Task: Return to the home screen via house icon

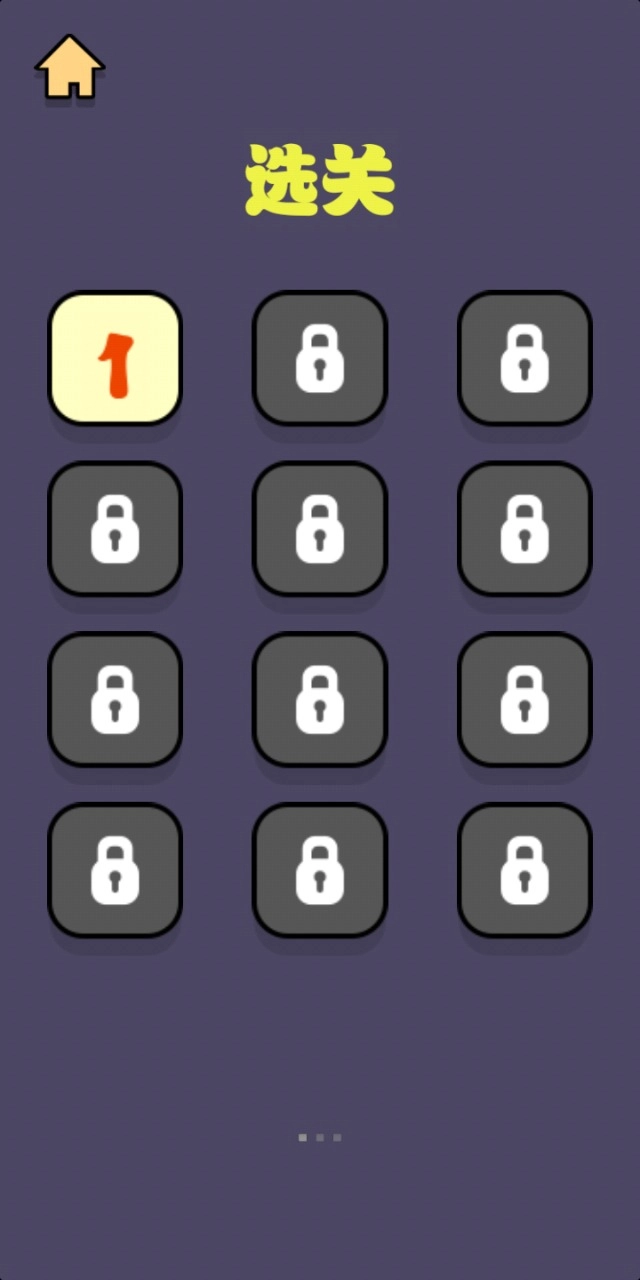Action: pyautogui.click(x=70, y=67)
